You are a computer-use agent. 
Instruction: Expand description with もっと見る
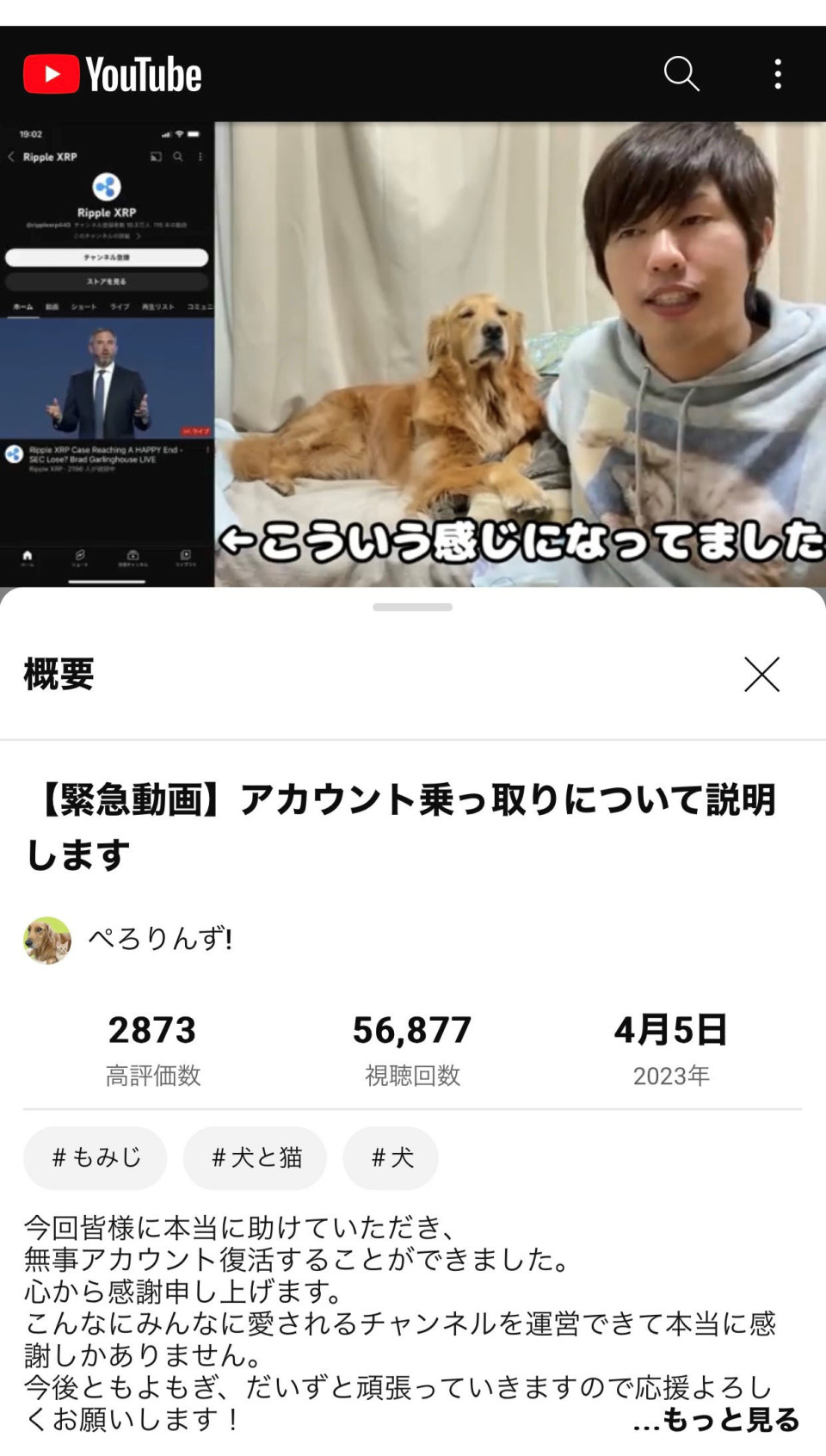coord(716,1419)
